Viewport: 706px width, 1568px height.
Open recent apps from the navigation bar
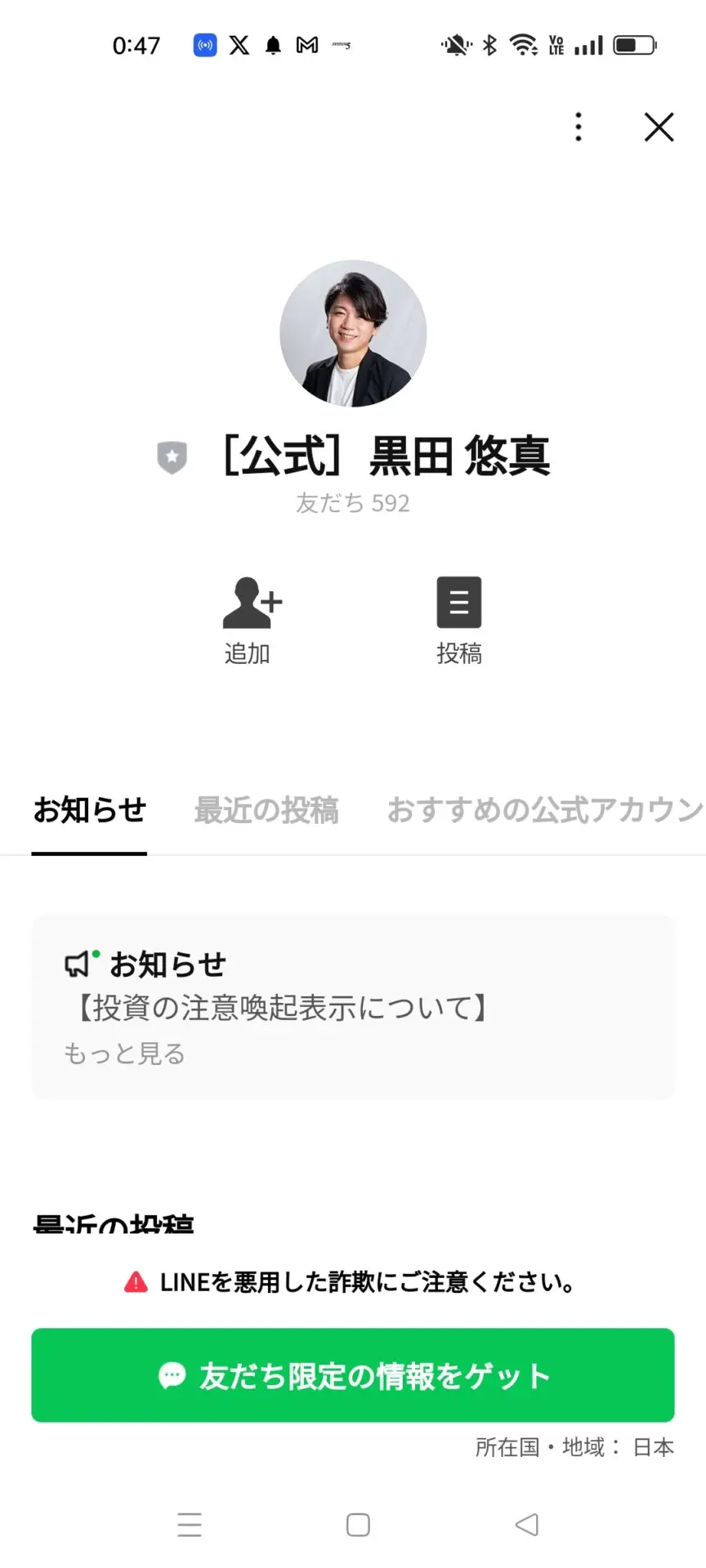190,1524
